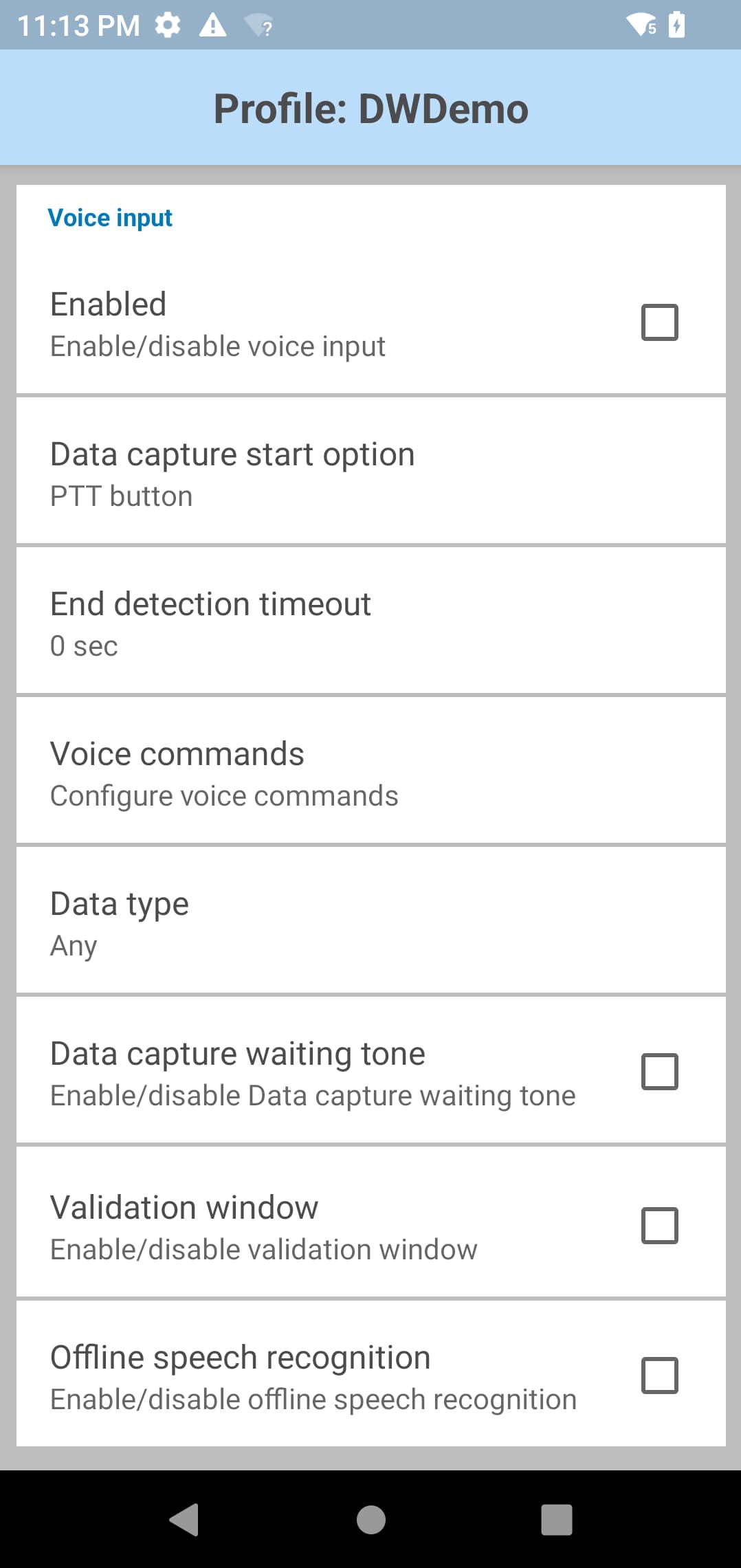Enable Offline speech recognition
The height and width of the screenshot is (1568, 741).
tap(659, 1375)
